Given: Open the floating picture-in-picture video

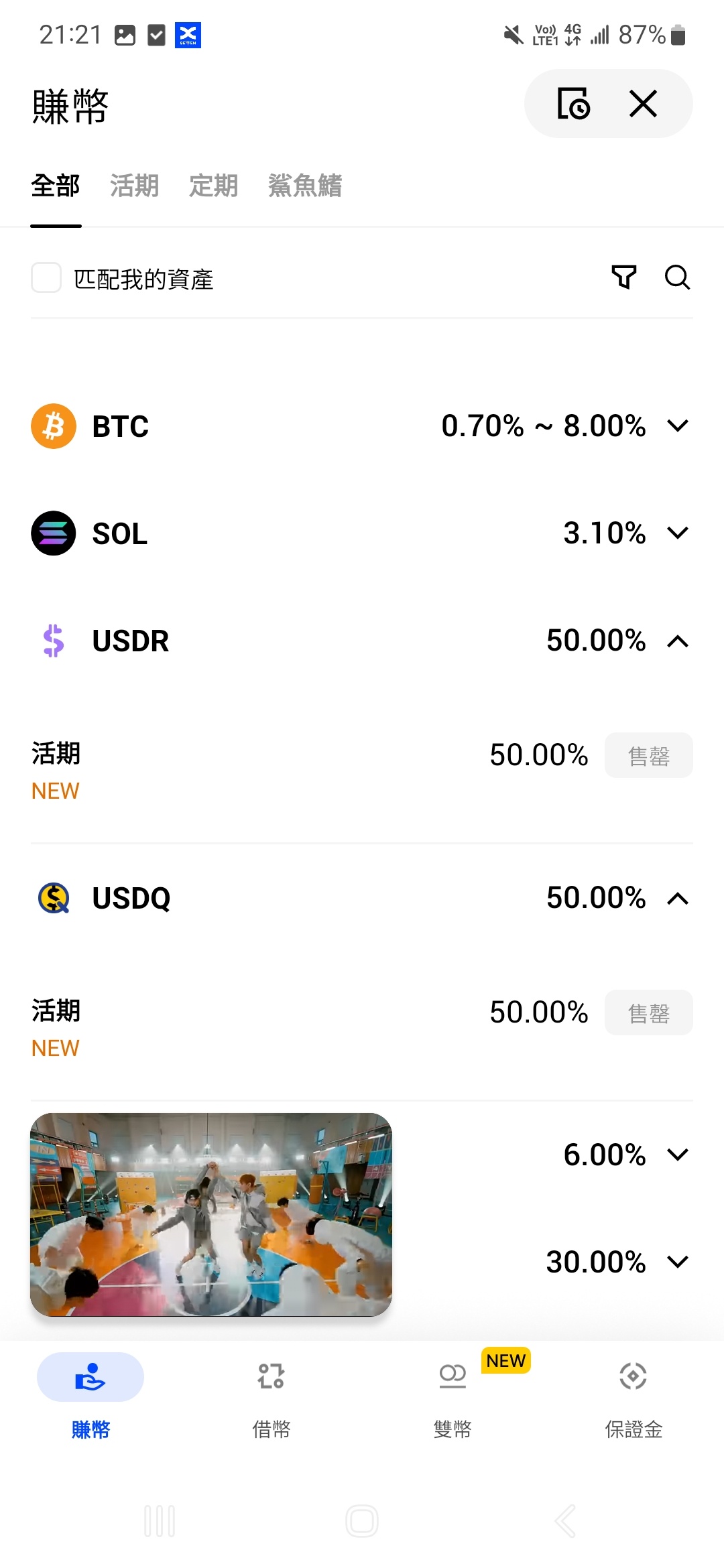Looking at the screenshot, I should point(211,1214).
